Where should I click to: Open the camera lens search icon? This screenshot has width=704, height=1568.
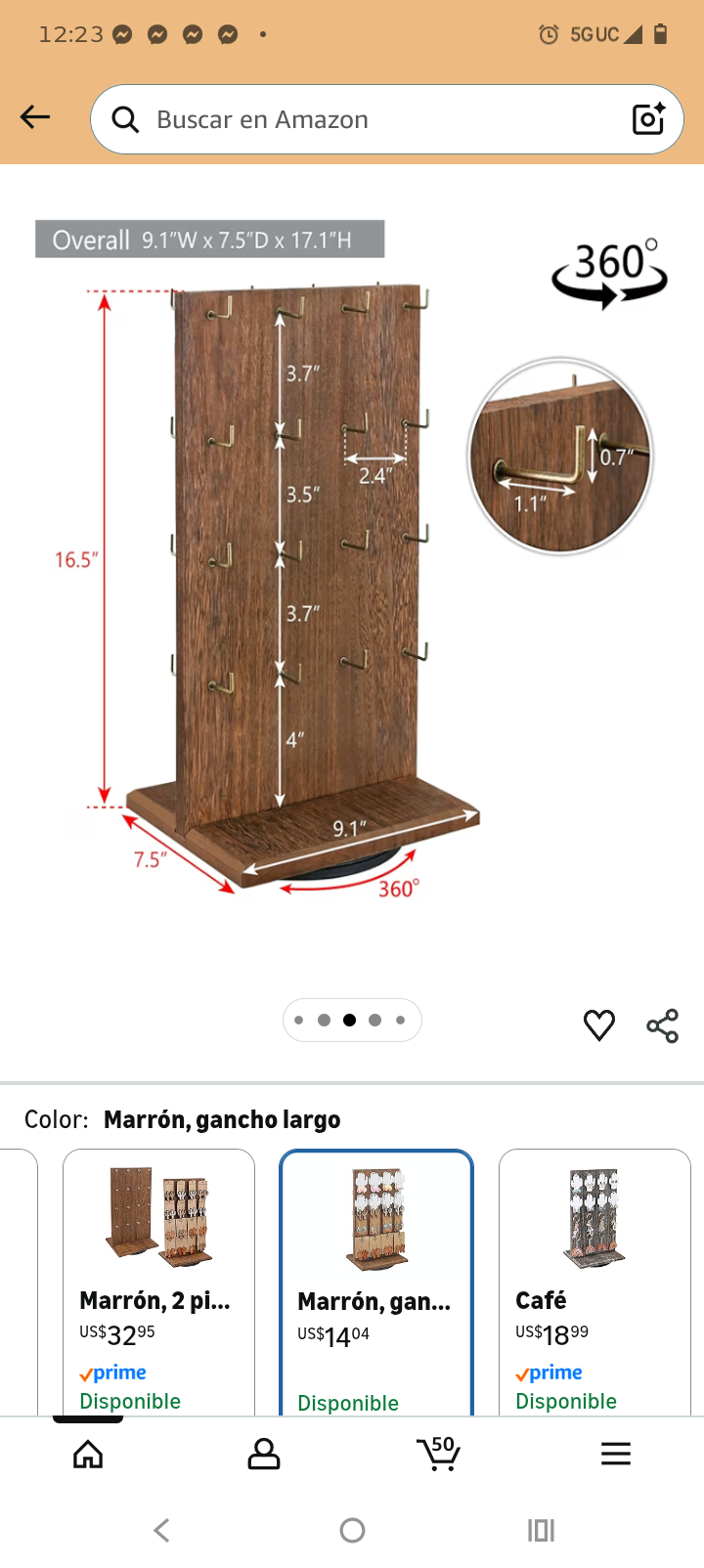[x=648, y=118]
